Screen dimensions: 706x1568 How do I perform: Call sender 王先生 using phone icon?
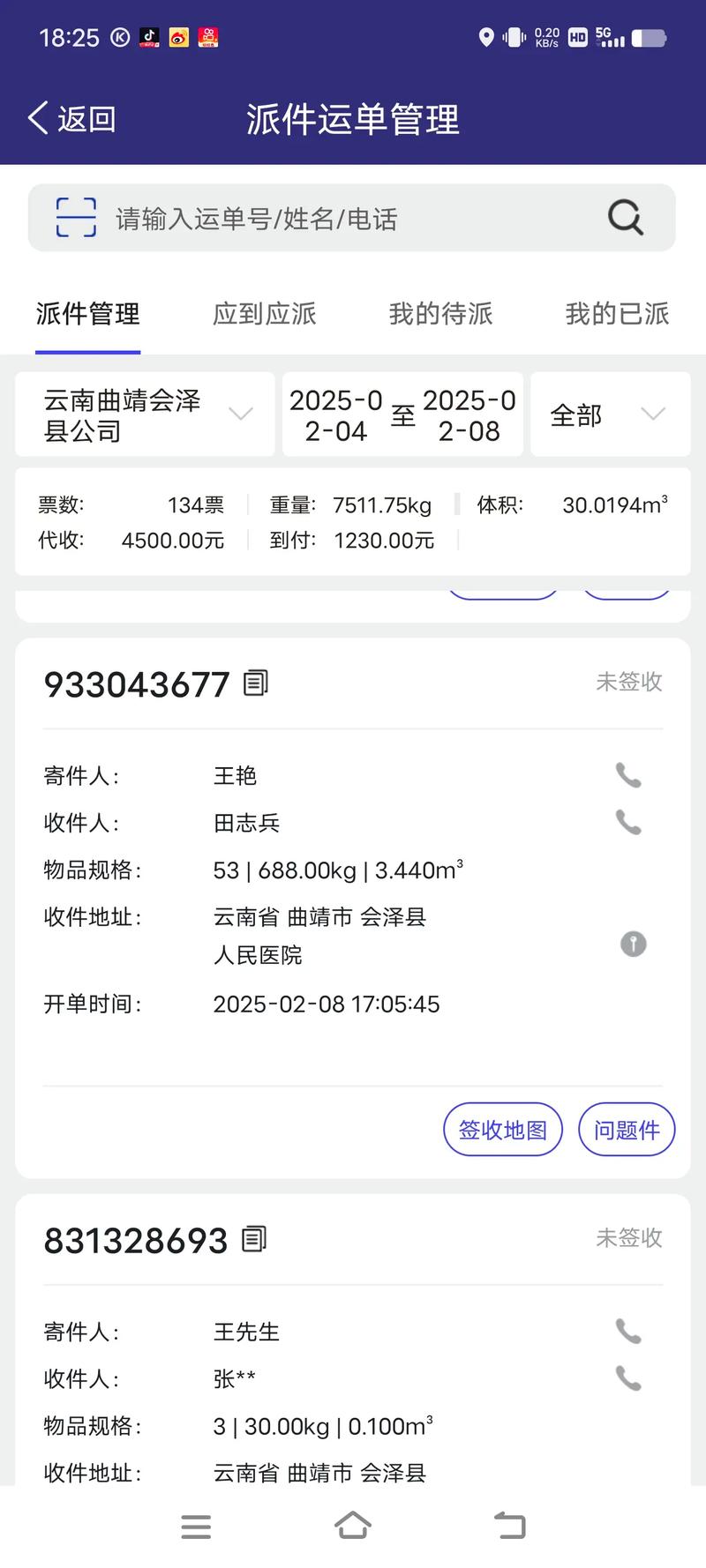(627, 1332)
